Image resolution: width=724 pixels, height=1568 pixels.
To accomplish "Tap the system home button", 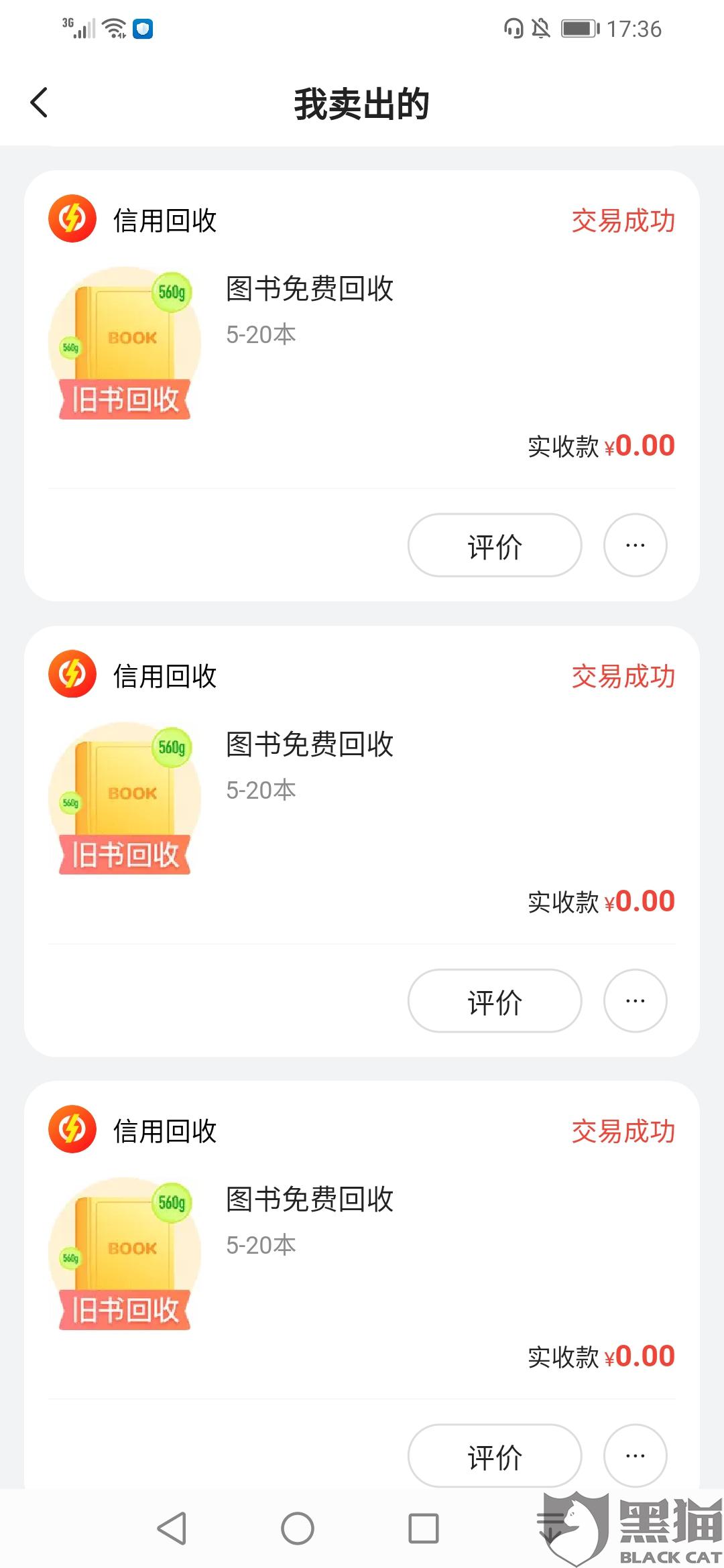I will point(298,1528).
